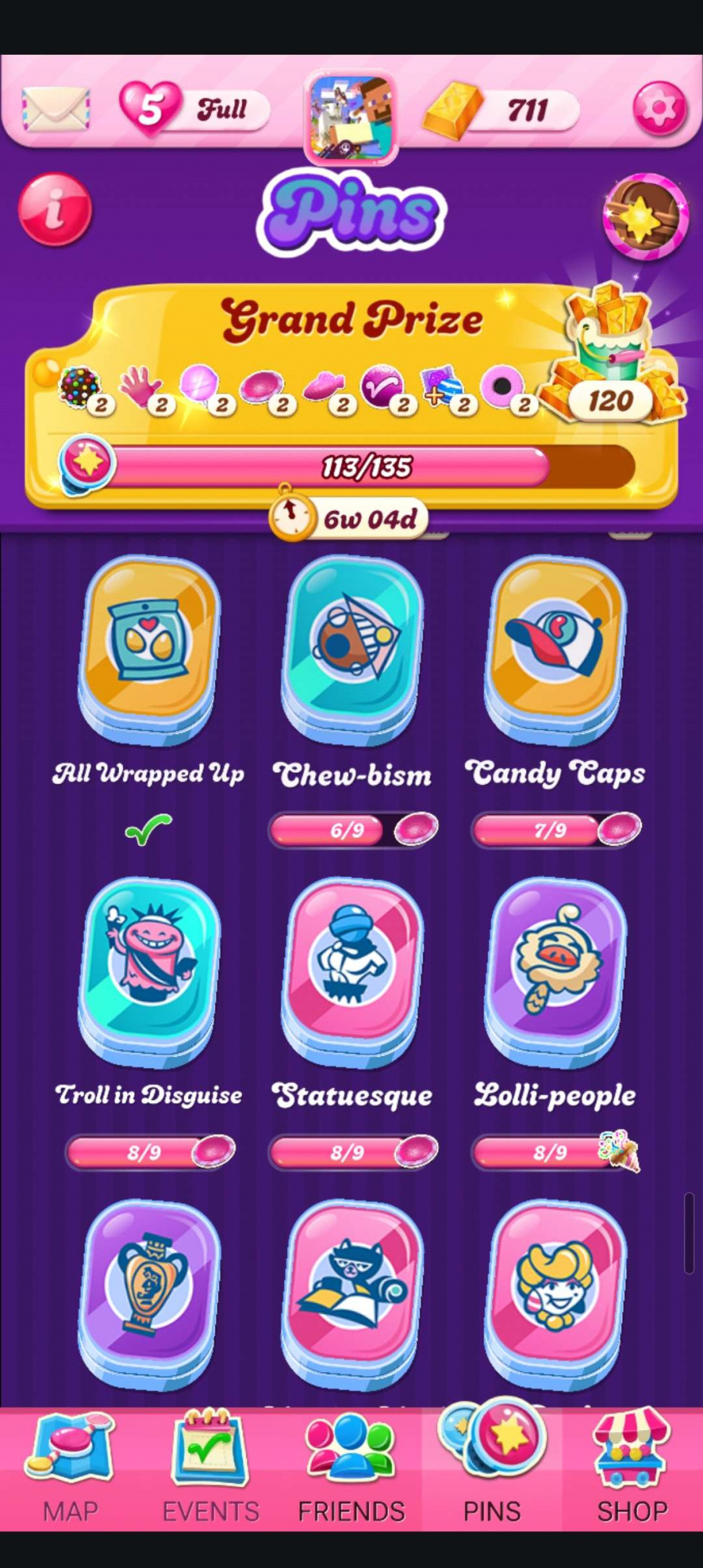The image size is (703, 1568).
Task: Open the cat reading book pin set
Action: pos(352,1290)
